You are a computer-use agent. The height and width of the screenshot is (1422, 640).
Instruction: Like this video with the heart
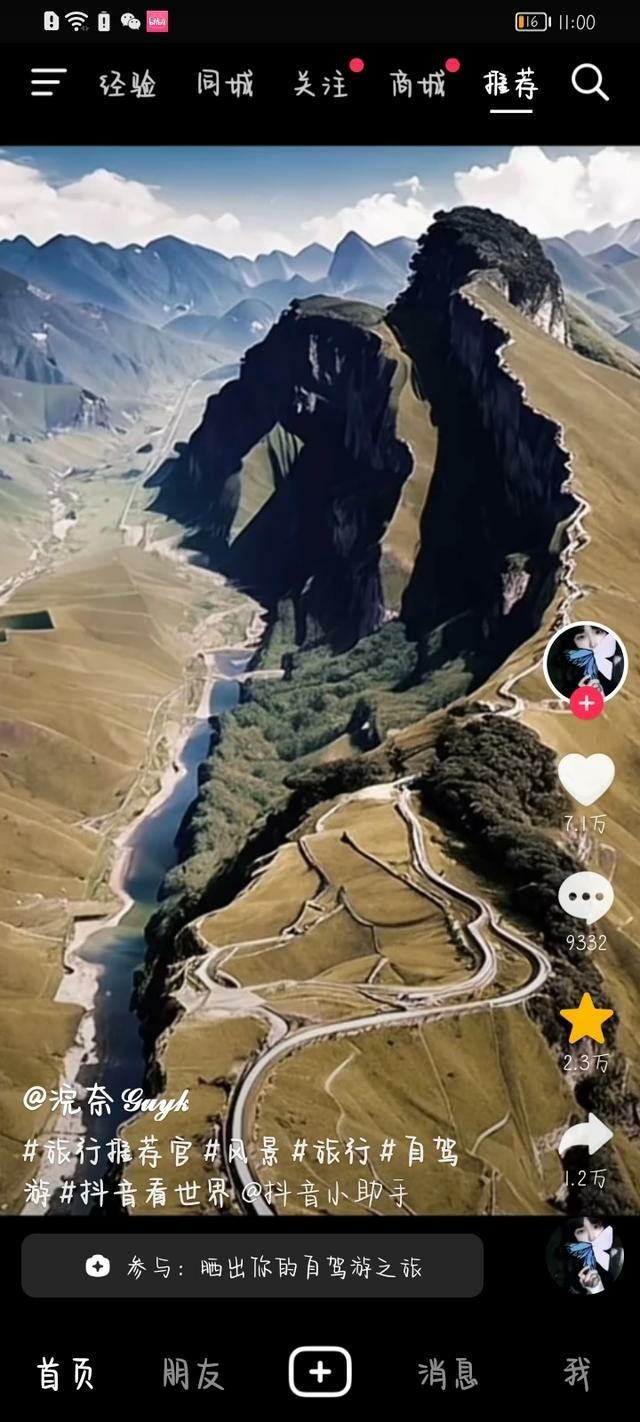tap(586, 780)
